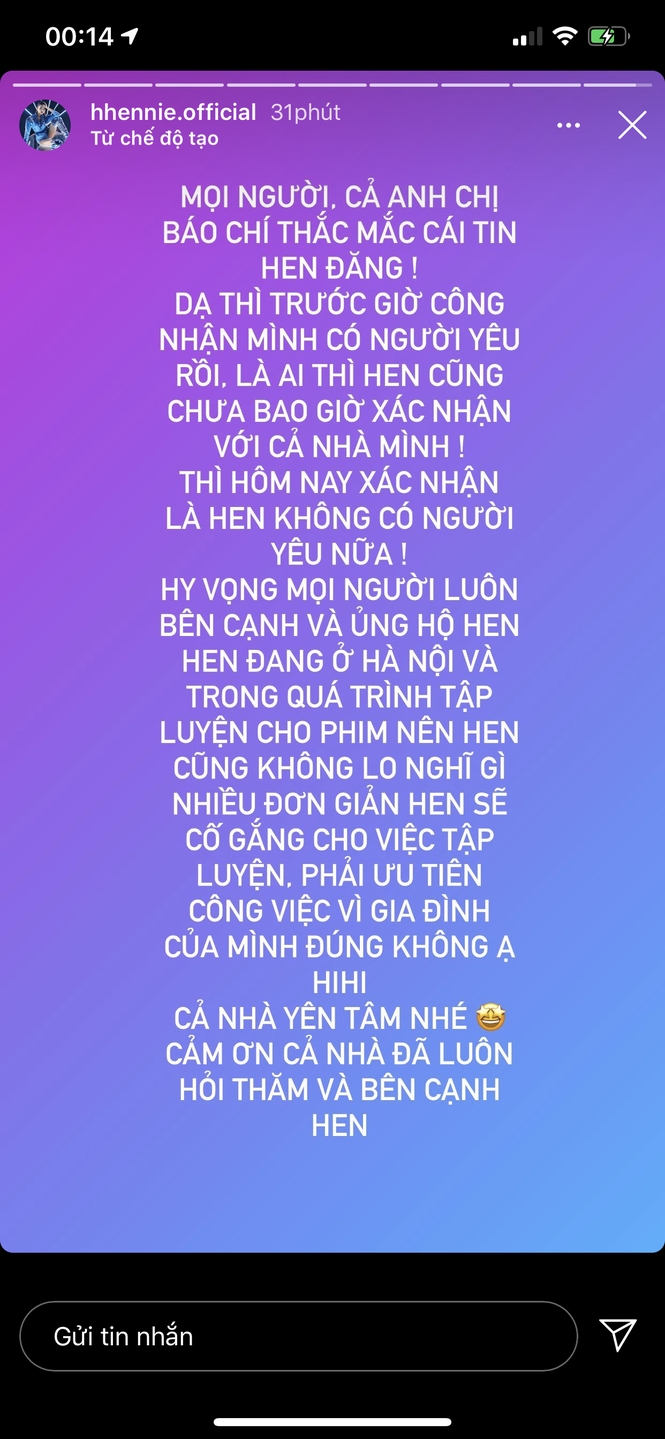Open hhennie.official's profile picture
Screen dimensions: 665x1439
pyautogui.click(x=45, y=125)
